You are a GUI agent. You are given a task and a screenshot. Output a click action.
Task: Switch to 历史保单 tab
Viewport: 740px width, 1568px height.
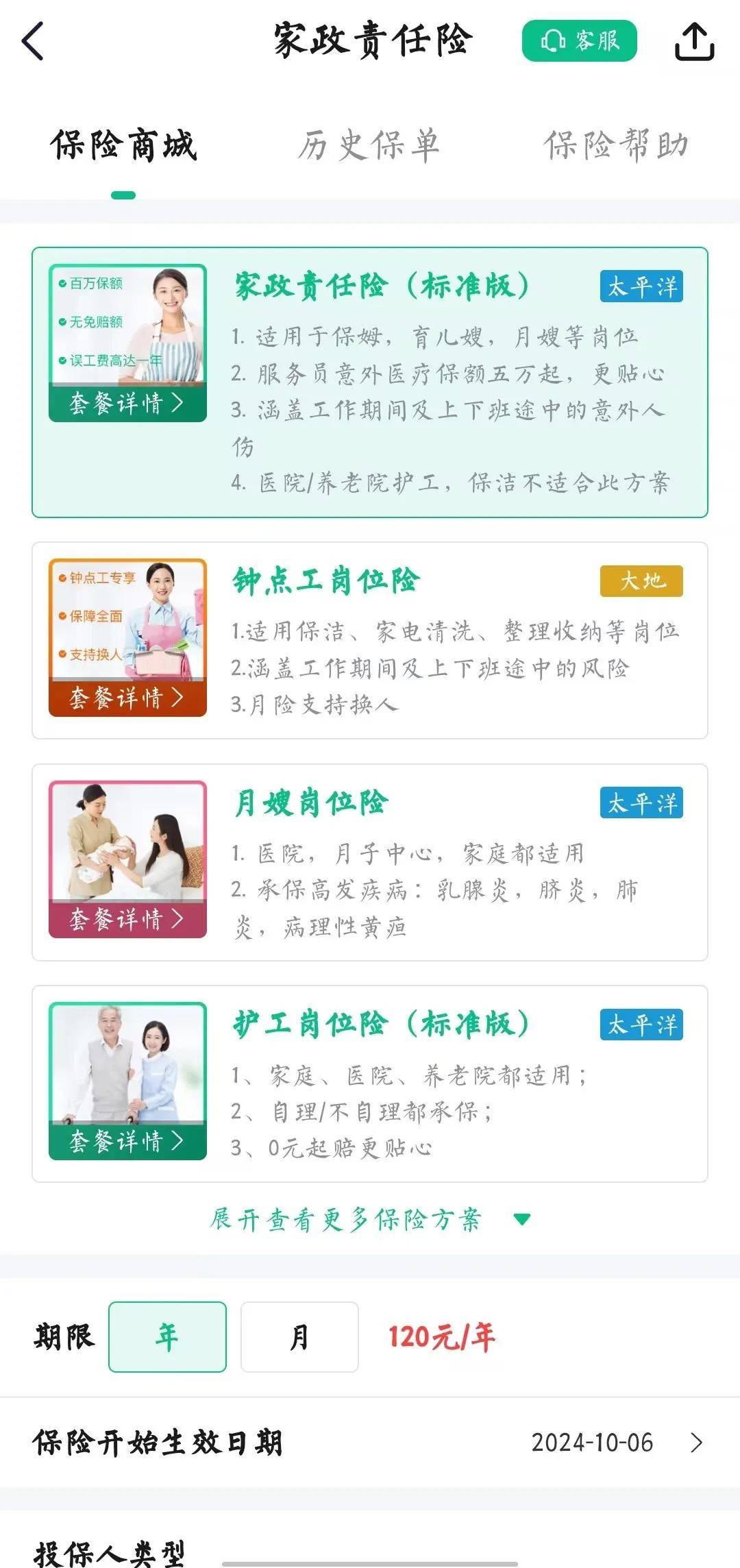tap(369, 146)
